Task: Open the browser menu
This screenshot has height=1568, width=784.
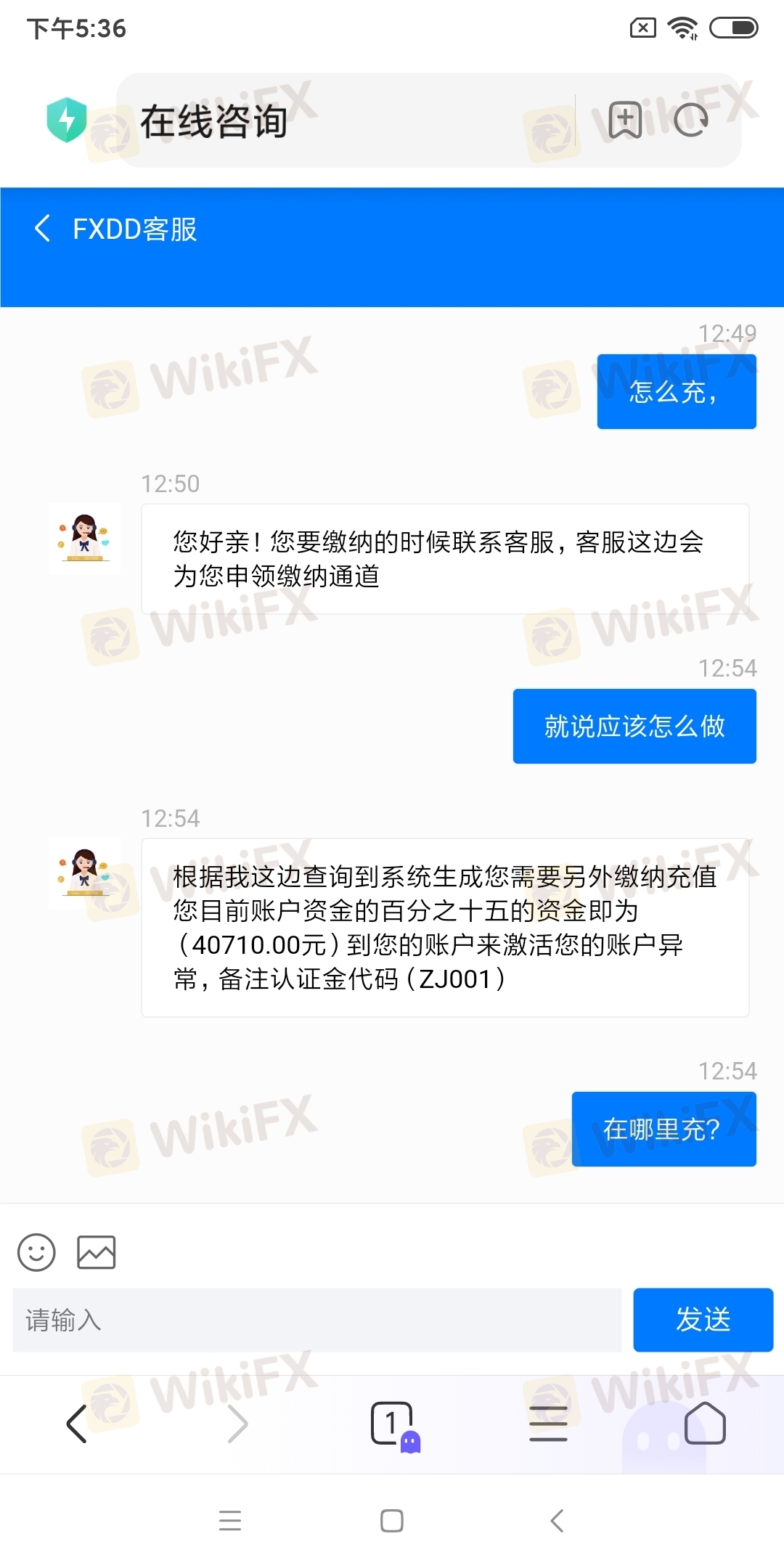Action: click(548, 1424)
